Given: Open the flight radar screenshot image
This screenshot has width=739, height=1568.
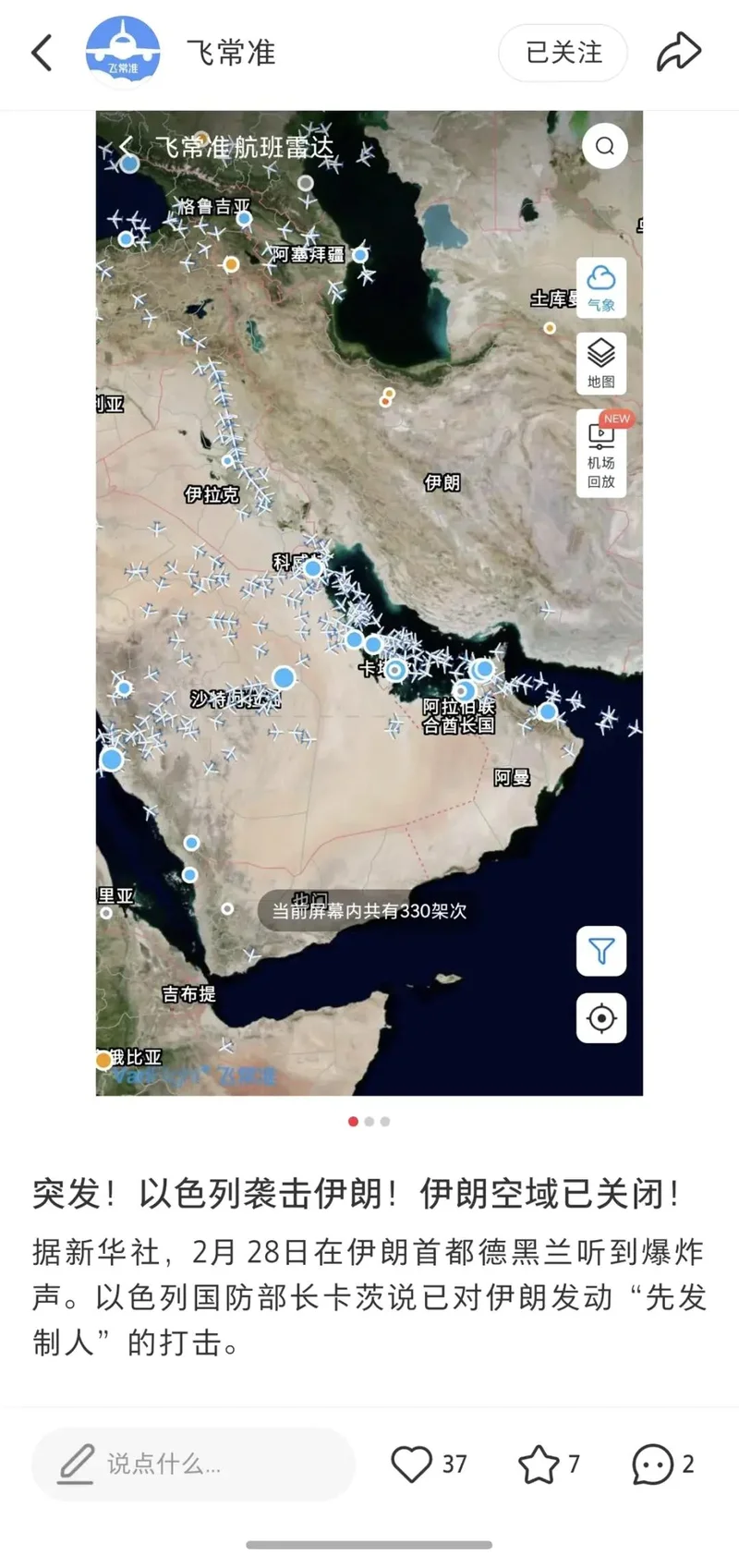Looking at the screenshot, I should (369, 602).
